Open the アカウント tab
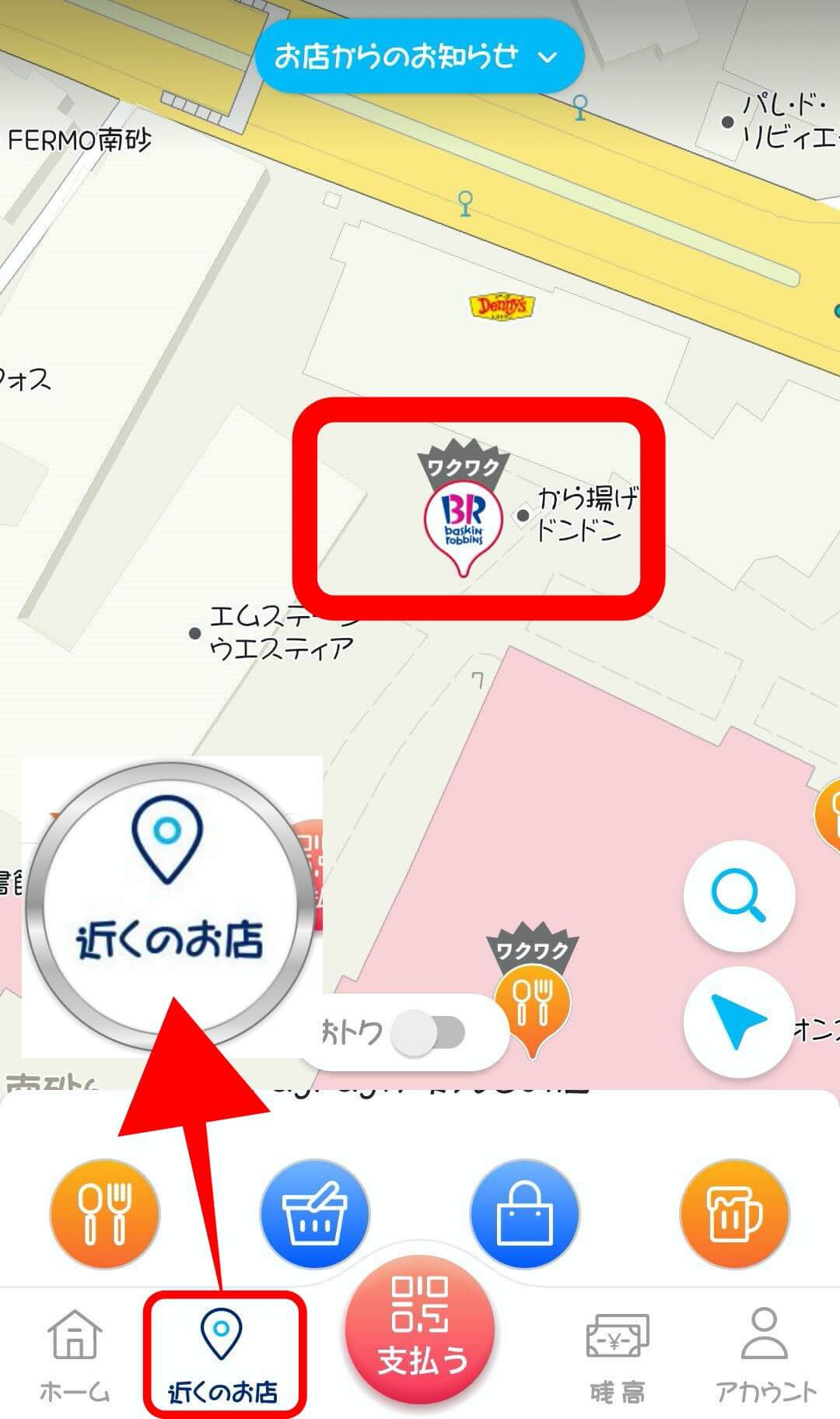This screenshot has width=840, height=1419. pyautogui.click(x=765, y=1355)
